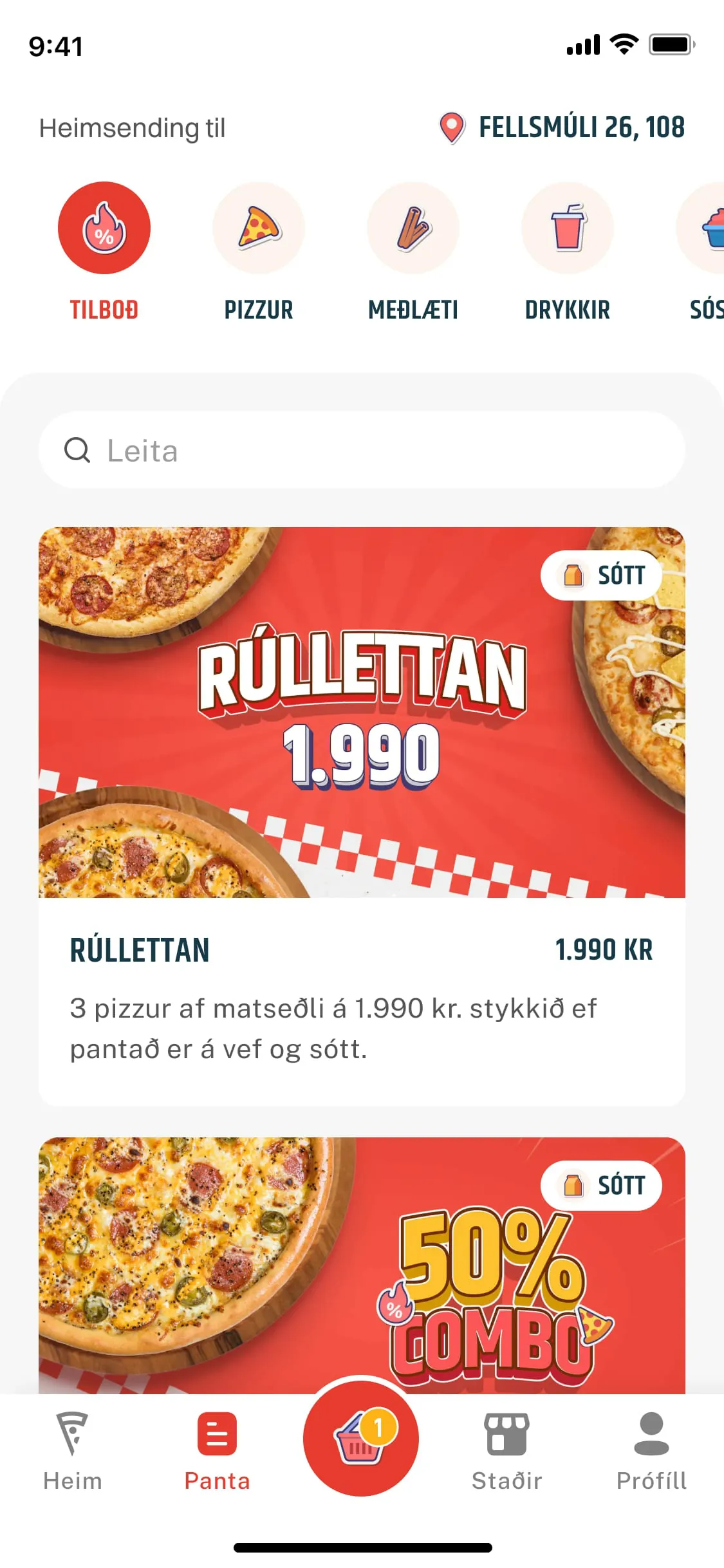Open delivery address selector for Fellsmúli 26
Screen dimensions: 724x1568
[580, 127]
